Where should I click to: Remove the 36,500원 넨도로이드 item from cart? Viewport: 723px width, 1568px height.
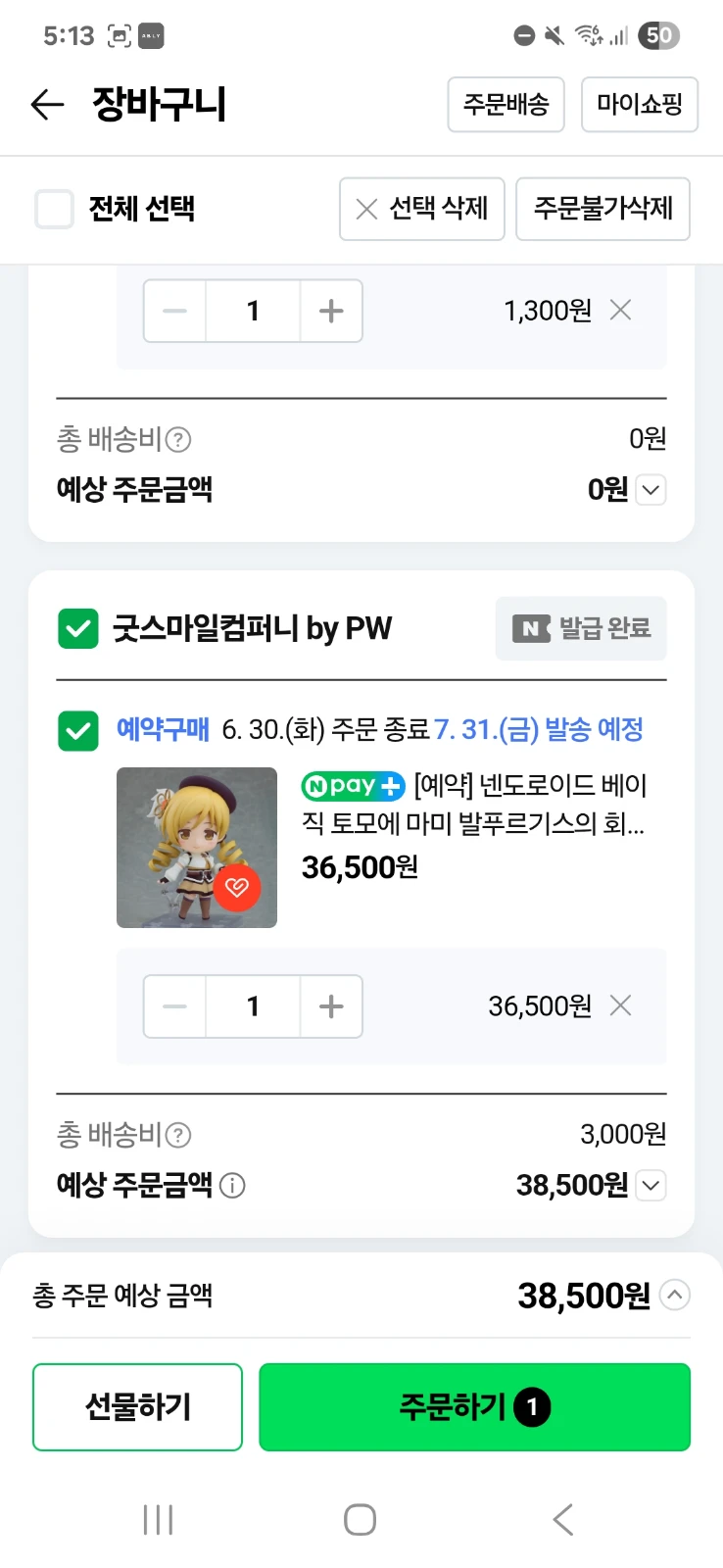[620, 1005]
